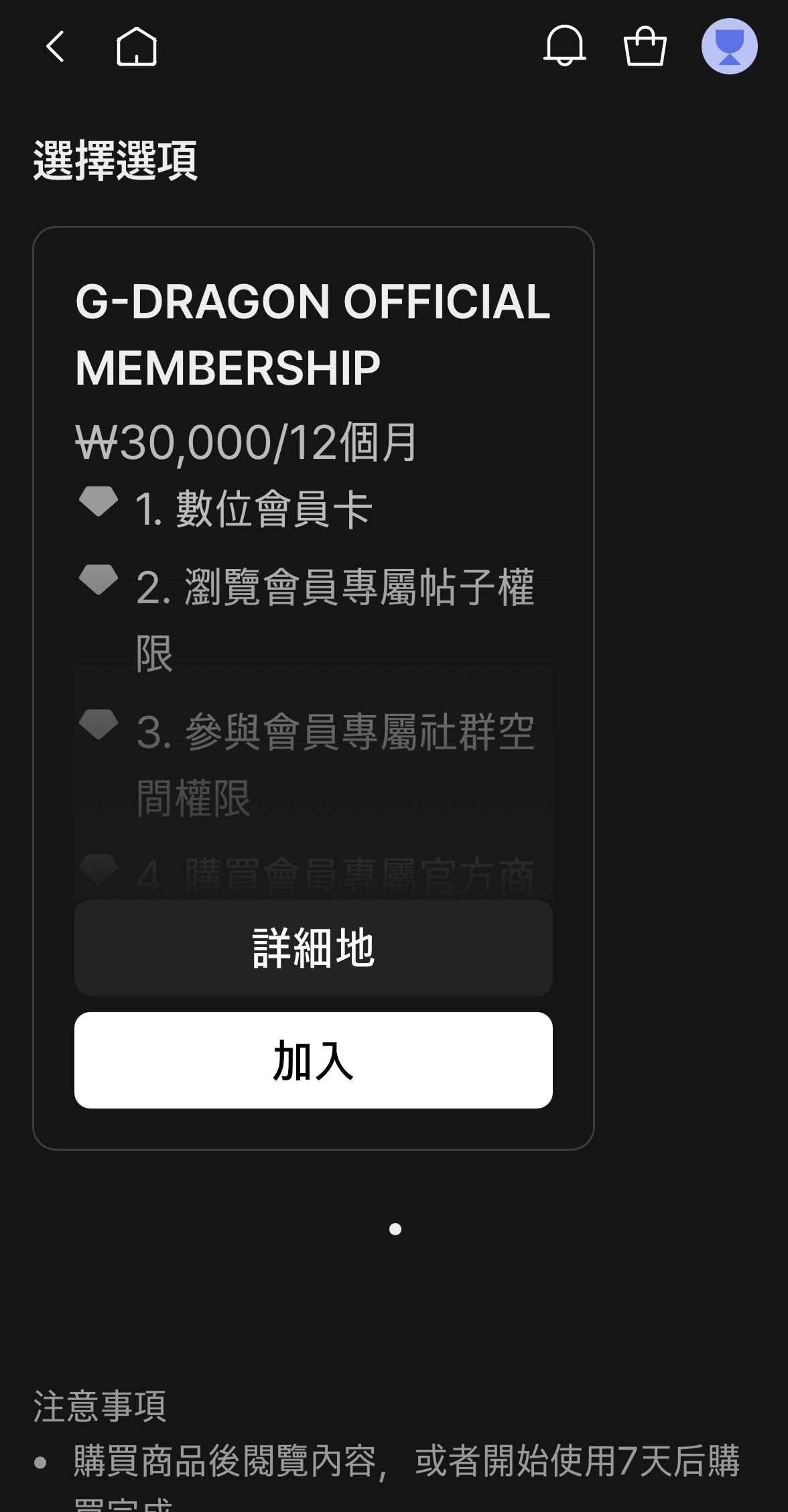The image size is (788, 1512).
Task: Select the G-DRAGON OFFICIAL MEMBERSHIP card
Action: point(314,335)
